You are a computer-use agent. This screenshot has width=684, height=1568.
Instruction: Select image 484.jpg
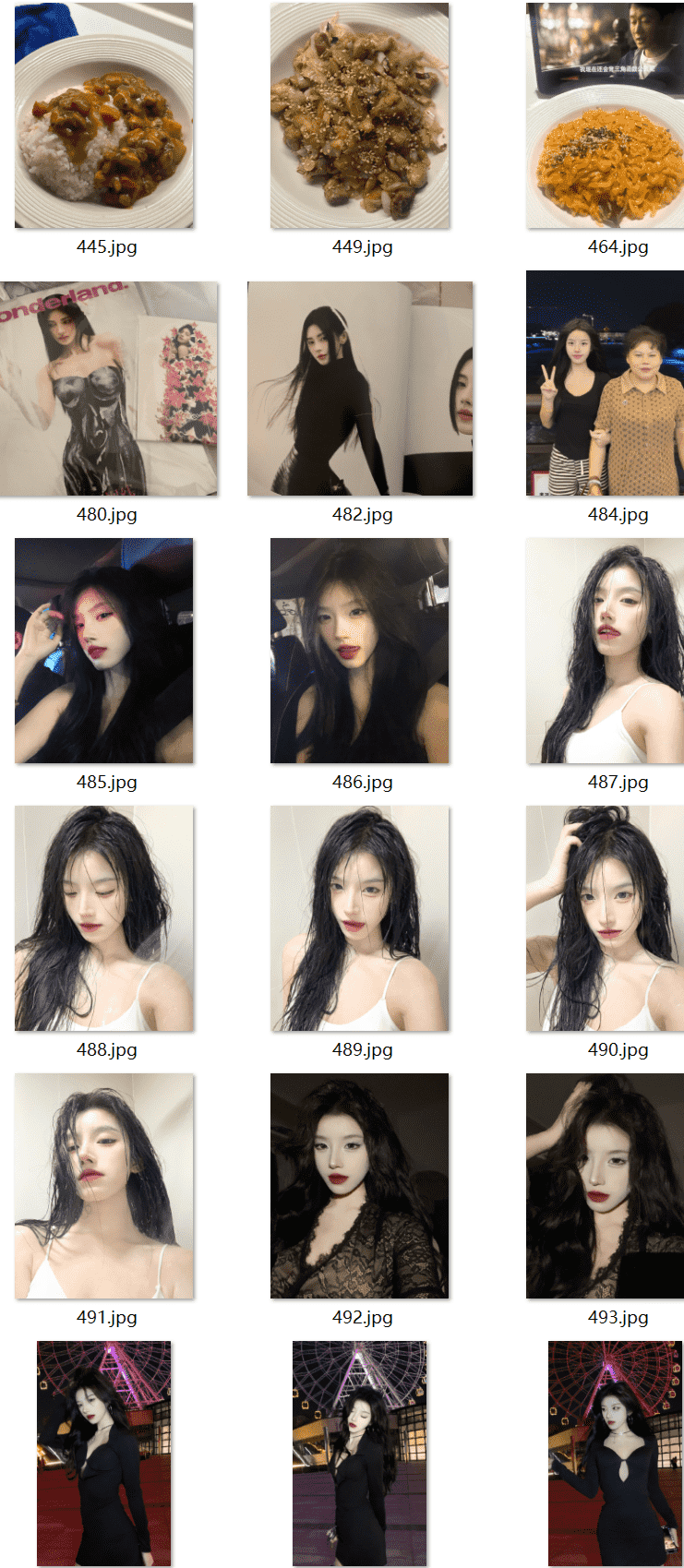coord(606,383)
